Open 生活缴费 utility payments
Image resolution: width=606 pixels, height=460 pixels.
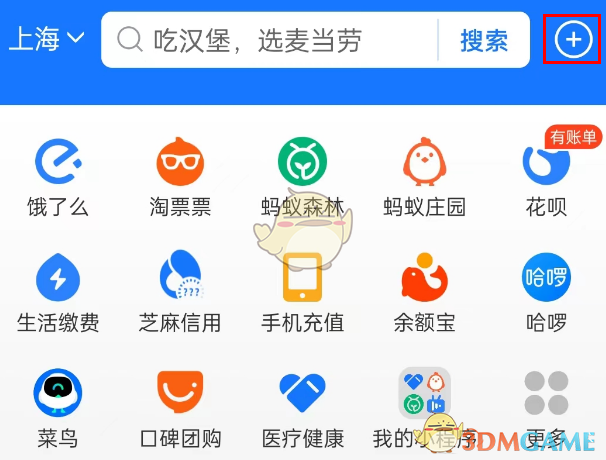[58, 279]
